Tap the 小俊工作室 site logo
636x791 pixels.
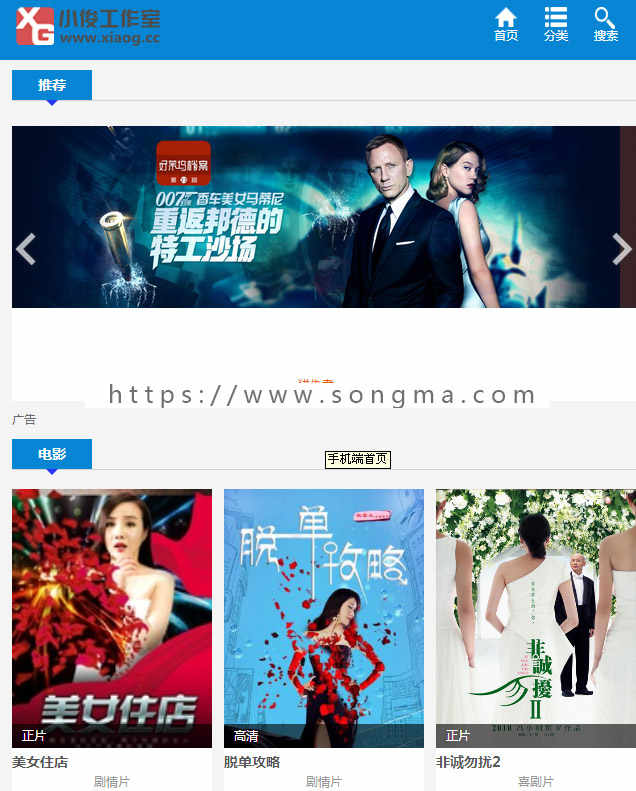[x=88, y=25]
